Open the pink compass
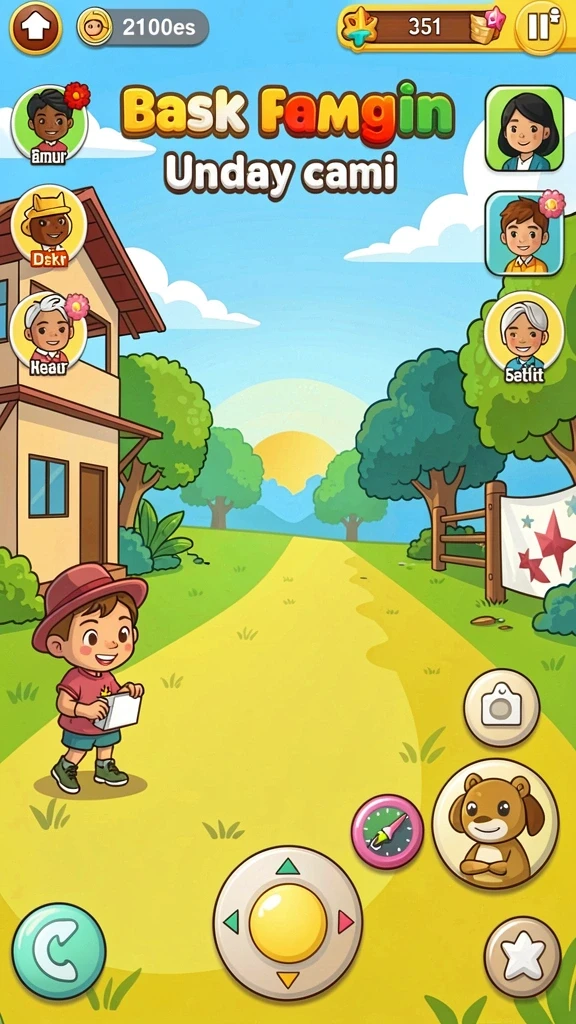 (388, 832)
